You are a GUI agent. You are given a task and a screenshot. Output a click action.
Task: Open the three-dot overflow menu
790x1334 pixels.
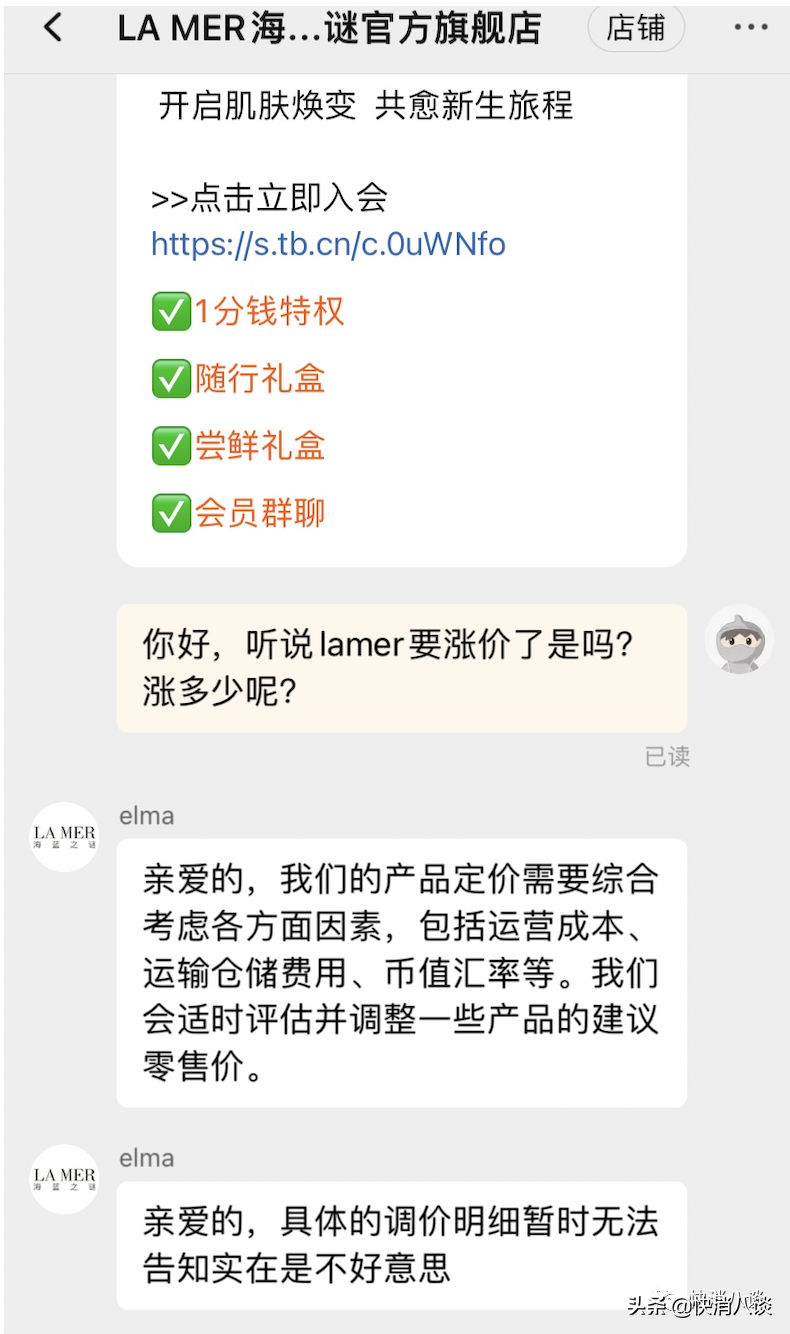click(750, 28)
